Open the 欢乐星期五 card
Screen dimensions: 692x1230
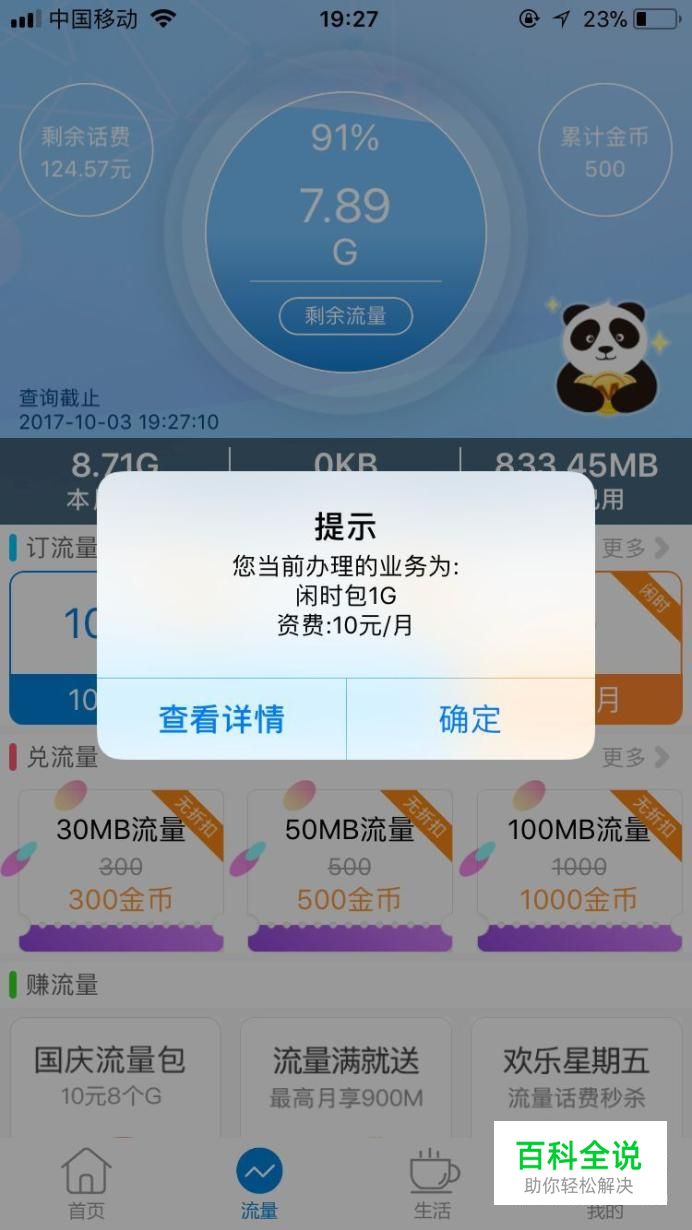(x=576, y=1077)
